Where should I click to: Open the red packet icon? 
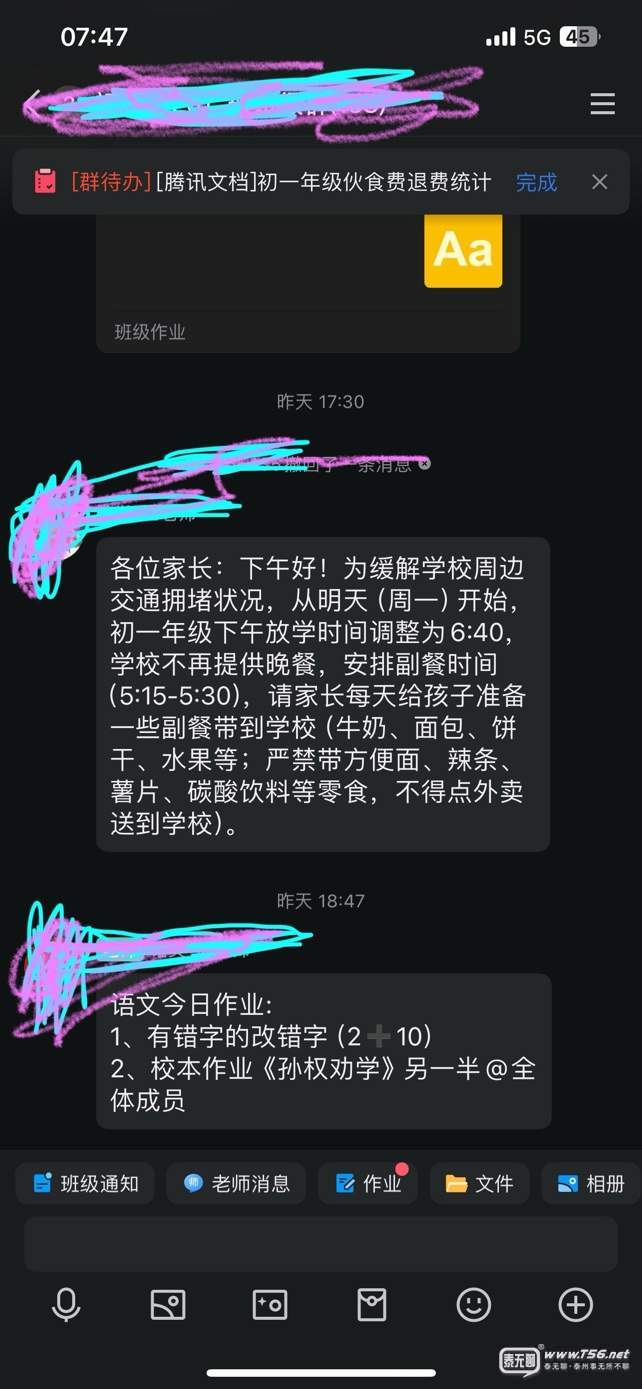pos(372,1305)
